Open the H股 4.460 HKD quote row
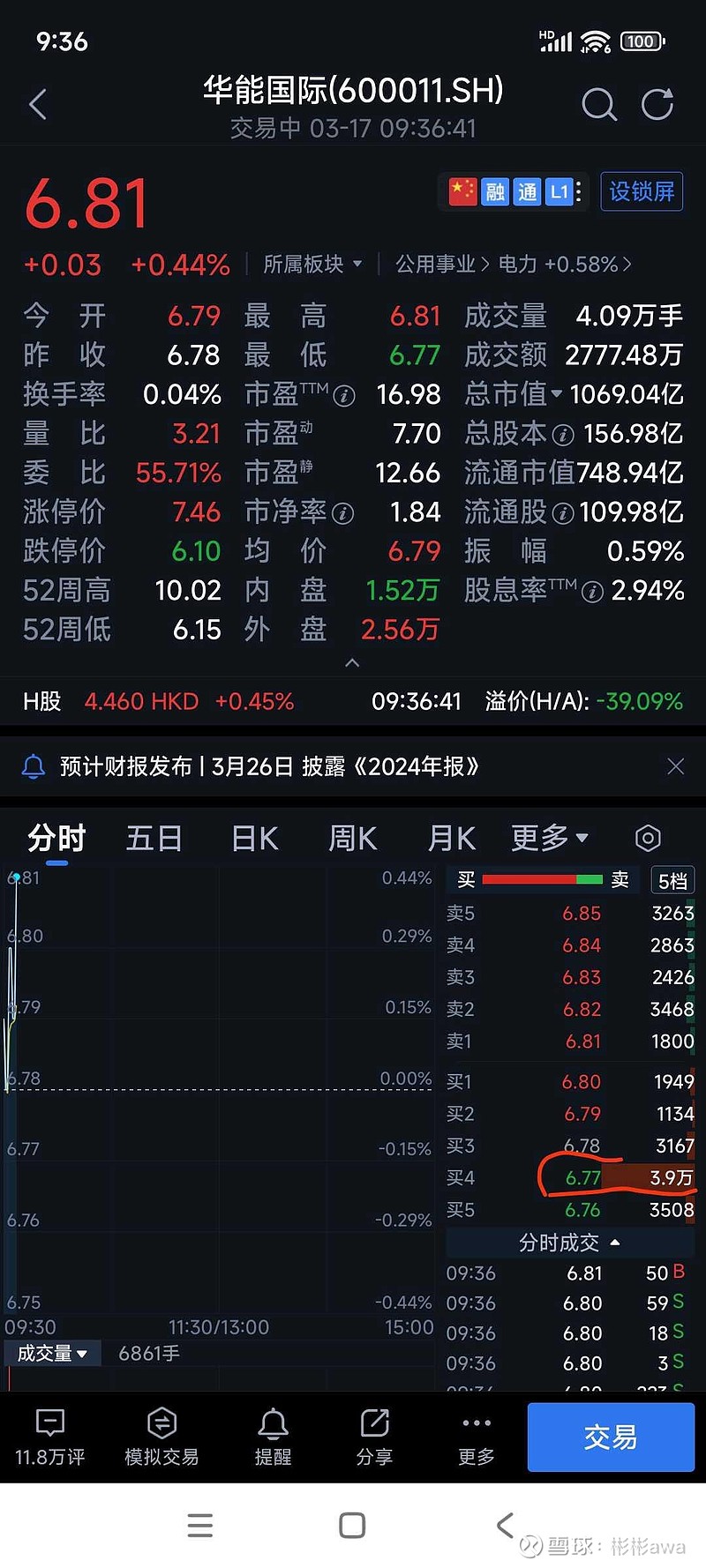The width and height of the screenshot is (706, 1568). 353,701
